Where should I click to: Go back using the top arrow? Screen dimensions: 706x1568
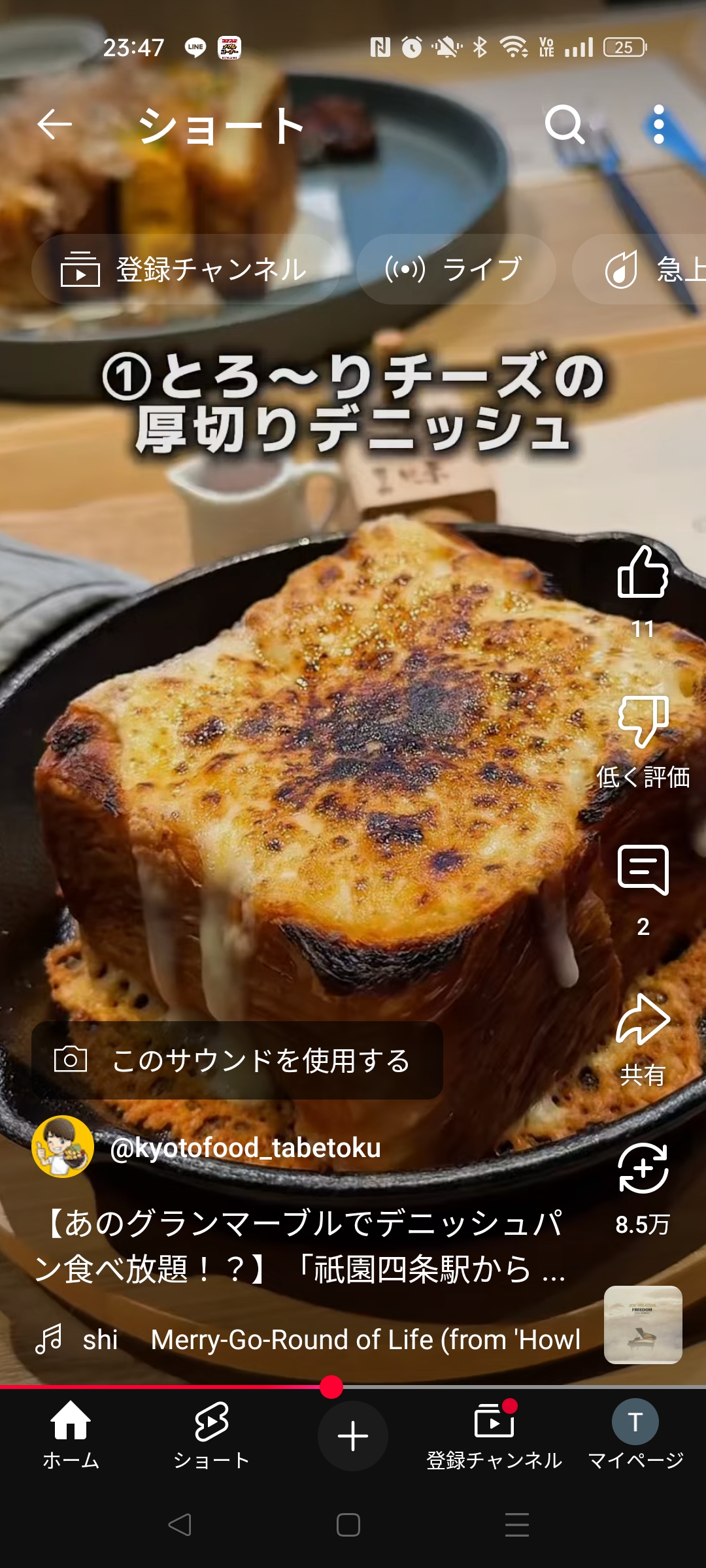54,124
